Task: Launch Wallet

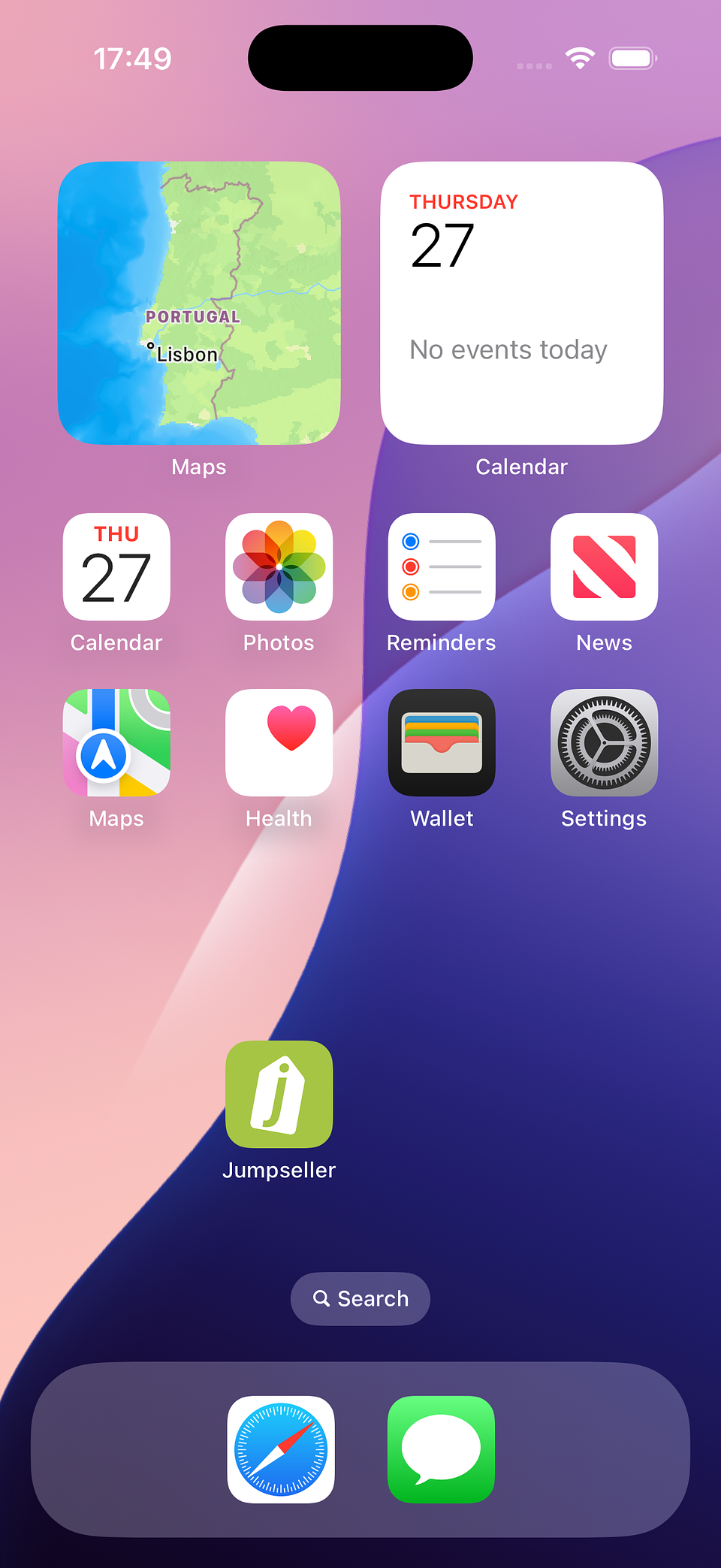Action: [x=442, y=743]
